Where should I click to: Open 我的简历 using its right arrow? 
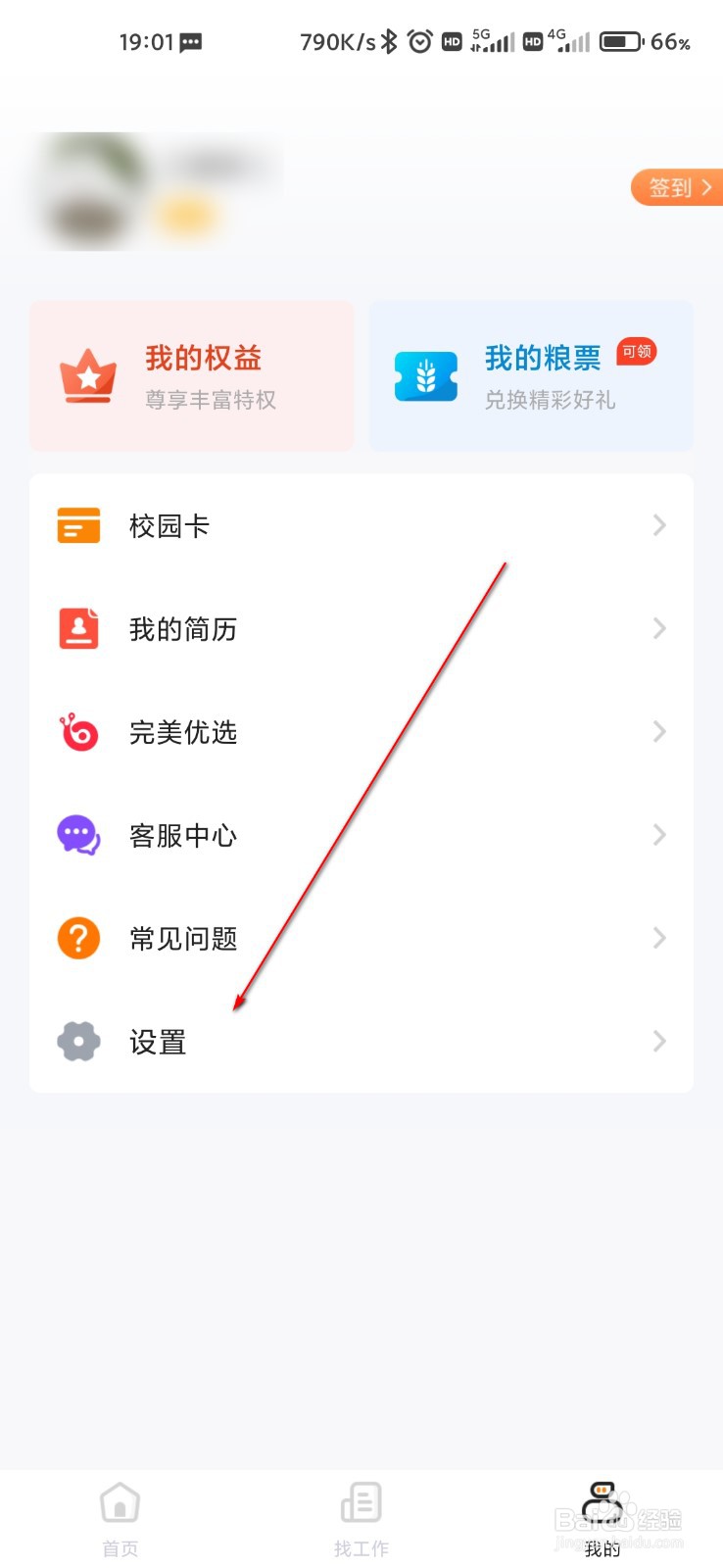tap(657, 628)
